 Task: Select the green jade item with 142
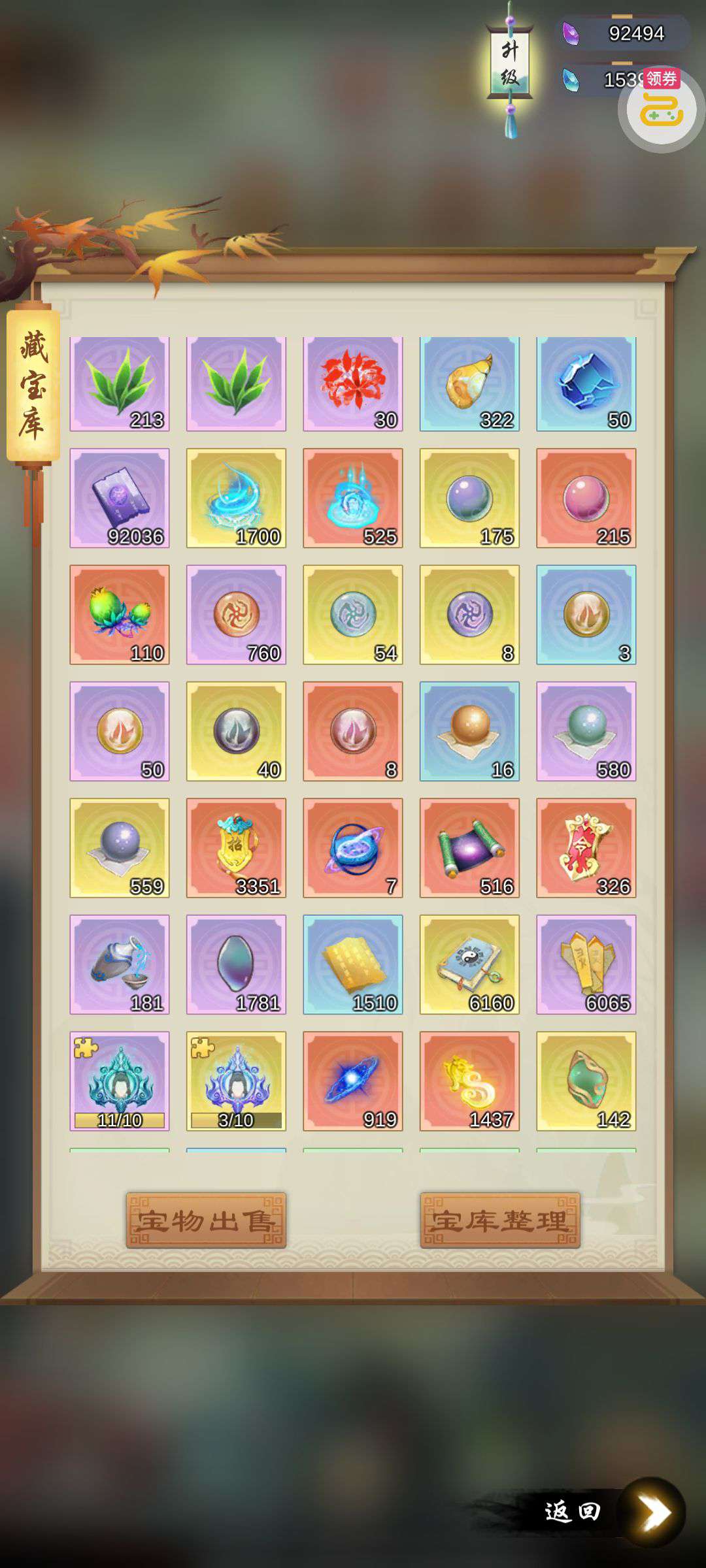coord(586,1081)
